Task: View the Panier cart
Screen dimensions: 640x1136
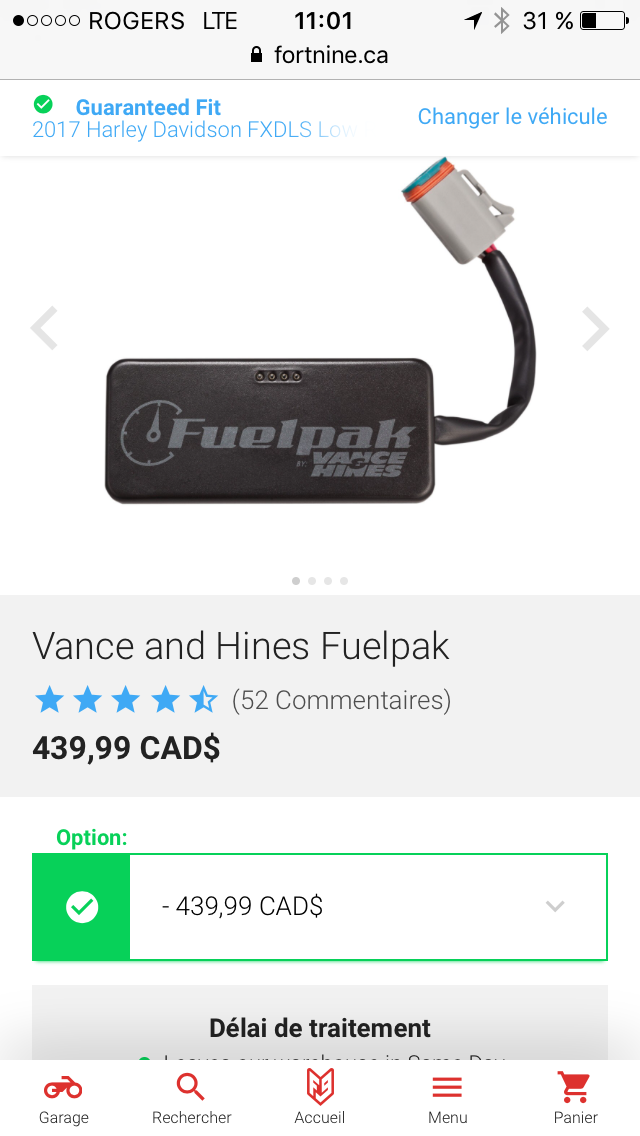Action: (576, 1097)
